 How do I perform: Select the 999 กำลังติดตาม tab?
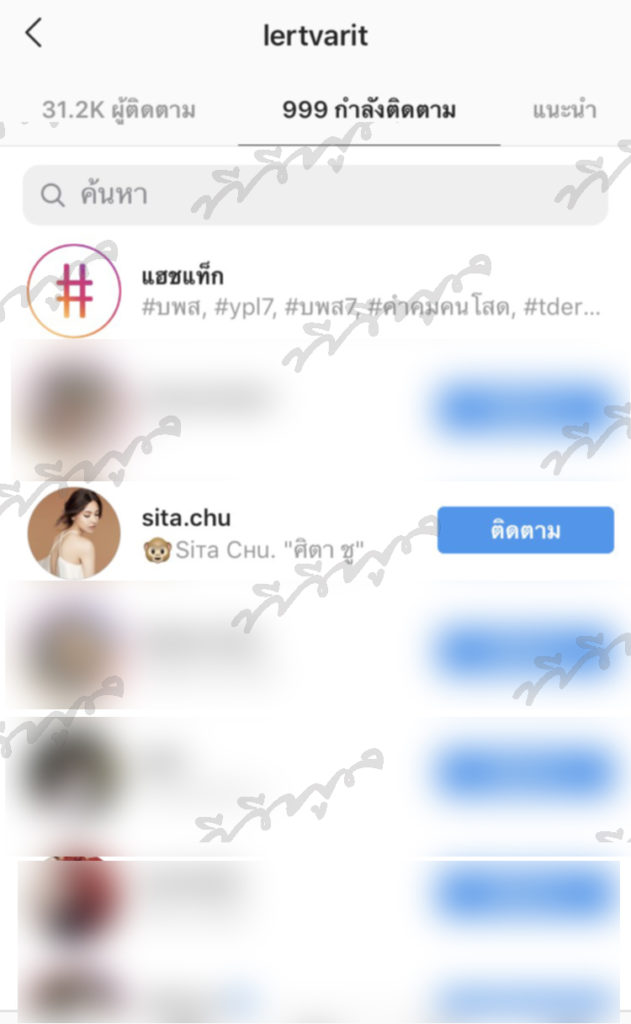(369, 110)
